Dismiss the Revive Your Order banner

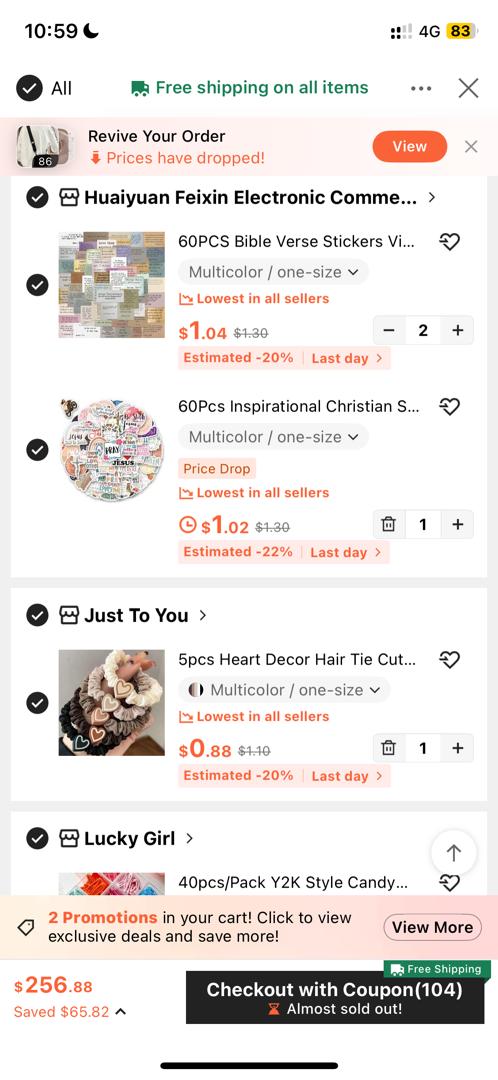click(x=471, y=146)
